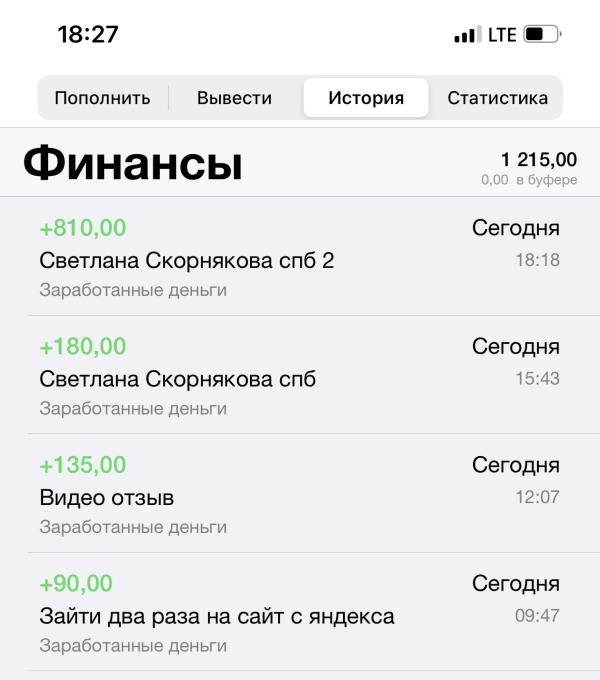Switch to the Вывести tab
The width and height of the screenshot is (600, 680).
point(234,98)
